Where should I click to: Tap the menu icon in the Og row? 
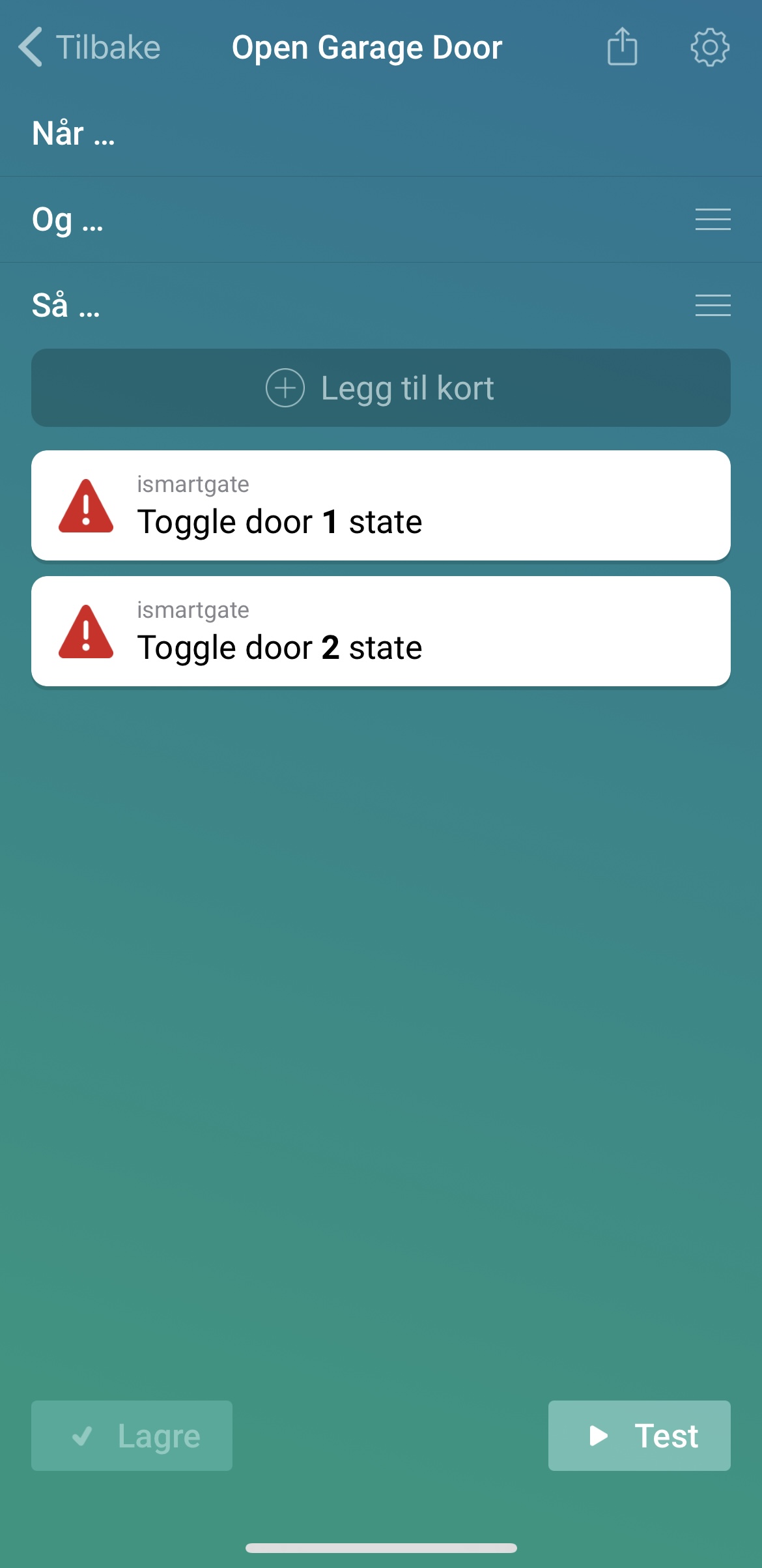[713, 220]
